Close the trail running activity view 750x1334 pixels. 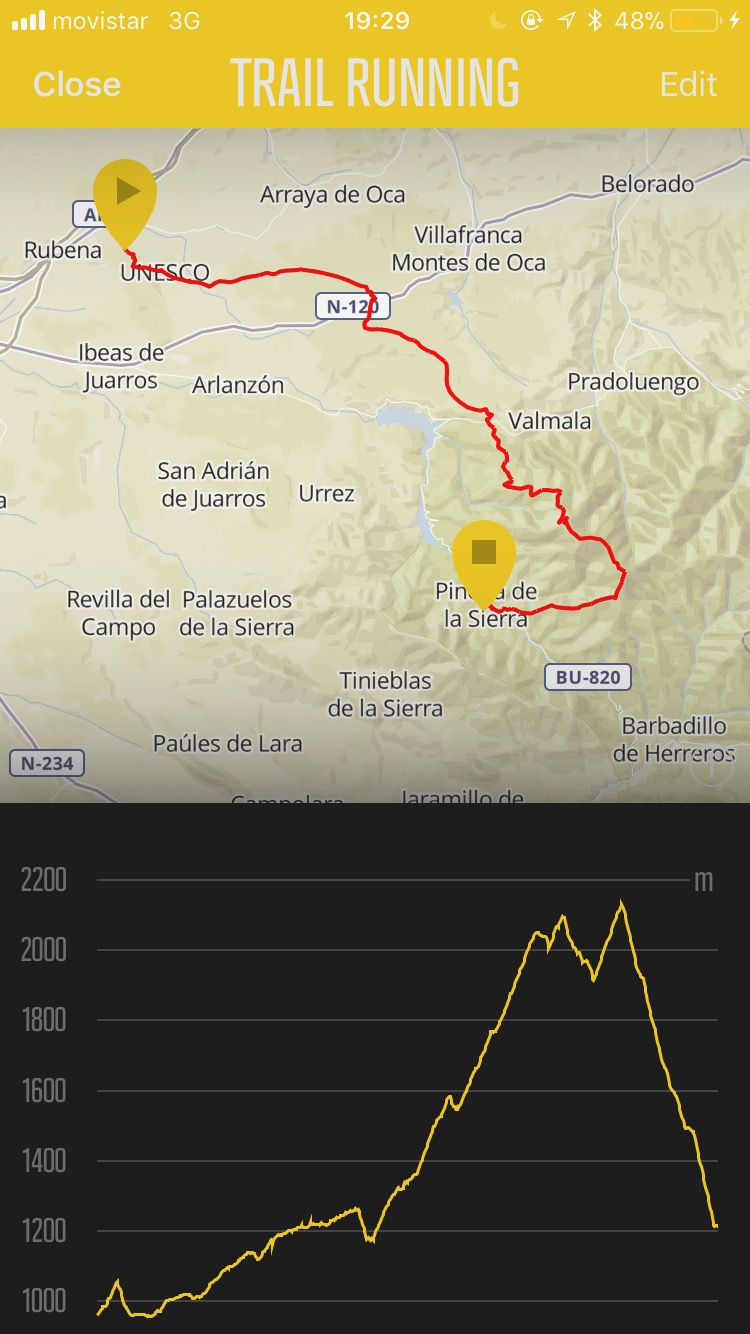tap(76, 85)
